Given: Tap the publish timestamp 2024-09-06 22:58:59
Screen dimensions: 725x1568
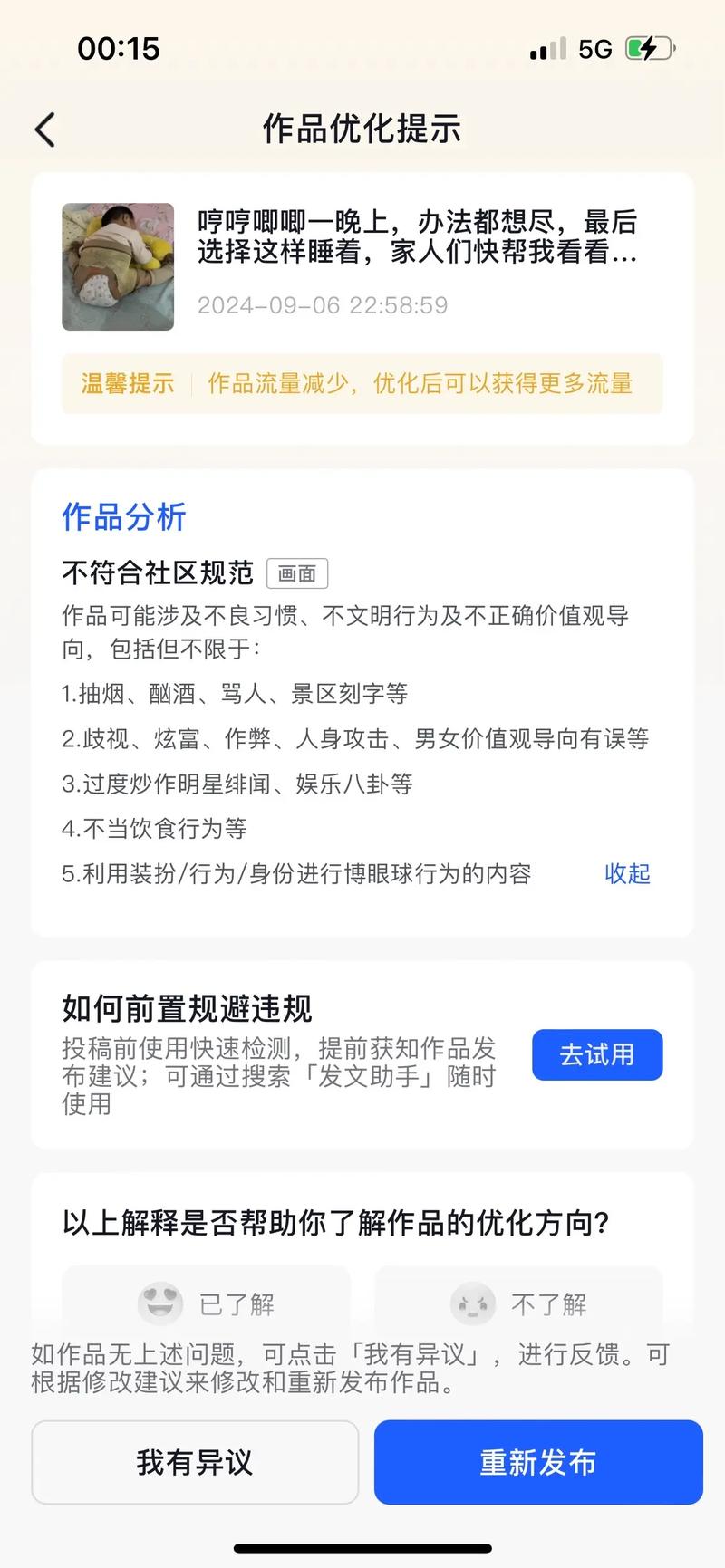Looking at the screenshot, I should pyautogui.click(x=323, y=305).
